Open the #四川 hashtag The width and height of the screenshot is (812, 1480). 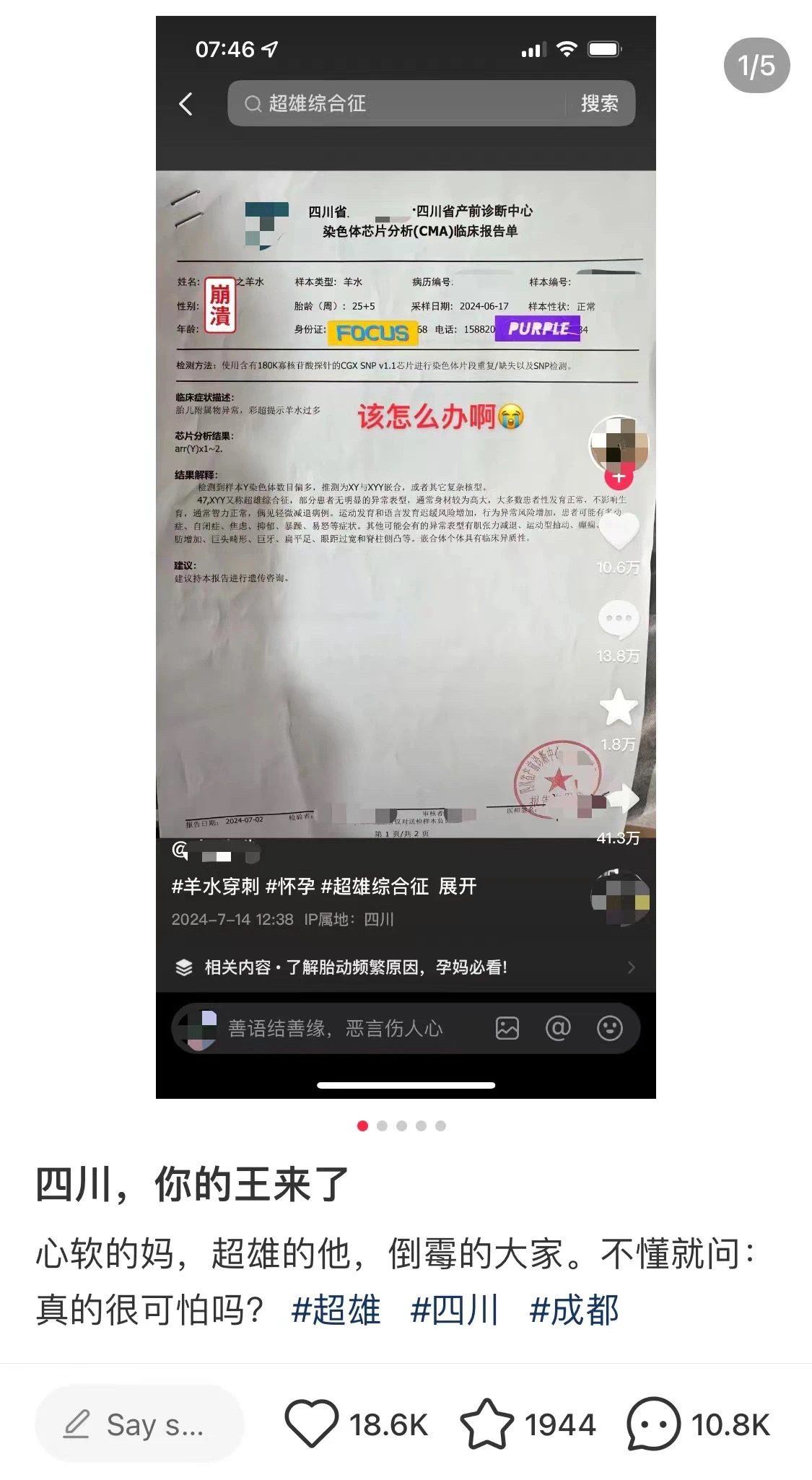tap(454, 1310)
